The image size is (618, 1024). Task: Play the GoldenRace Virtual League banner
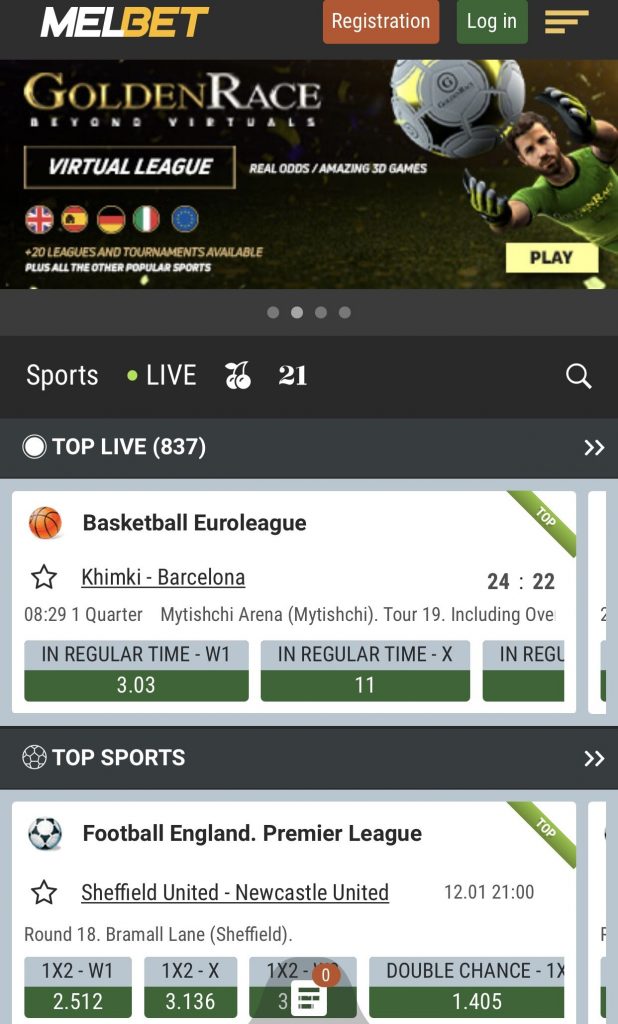[550, 257]
